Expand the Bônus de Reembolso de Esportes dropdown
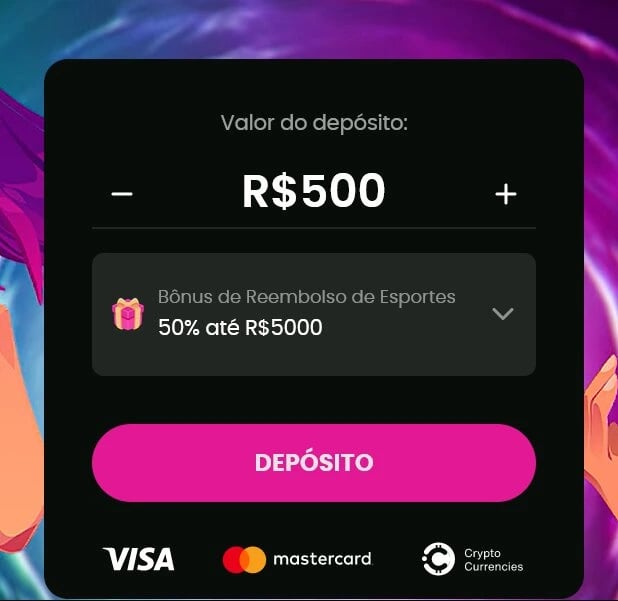Image resolution: width=618 pixels, height=601 pixels. (x=503, y=314)
